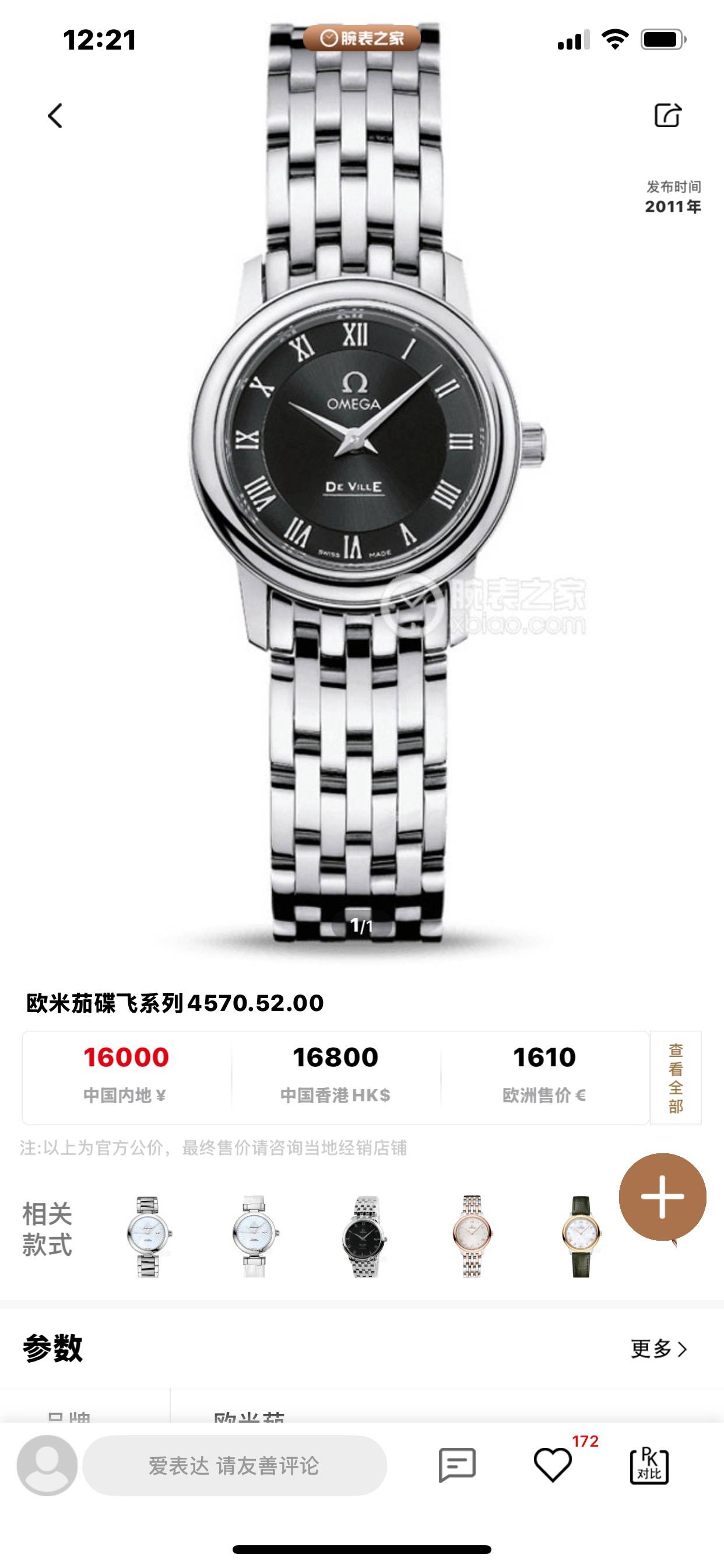Go back to the previous page
The width and height of the screenshot is (724, 1568).
coord(55,116)
